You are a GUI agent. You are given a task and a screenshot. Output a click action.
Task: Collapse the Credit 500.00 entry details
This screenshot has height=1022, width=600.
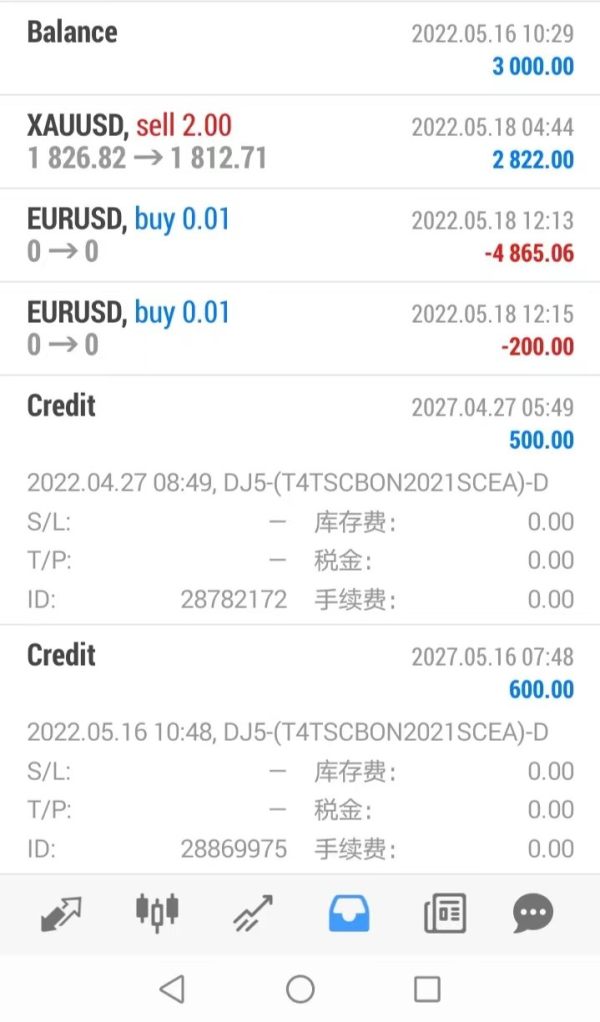(300, 422)
